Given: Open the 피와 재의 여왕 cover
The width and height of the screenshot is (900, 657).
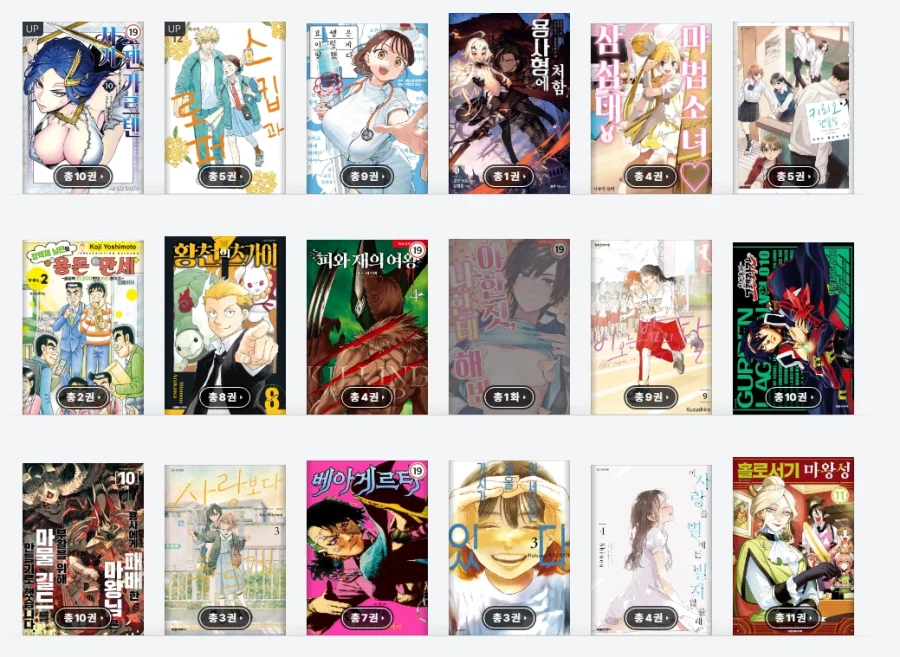Looking at the screenshot, I should point(367,310).
